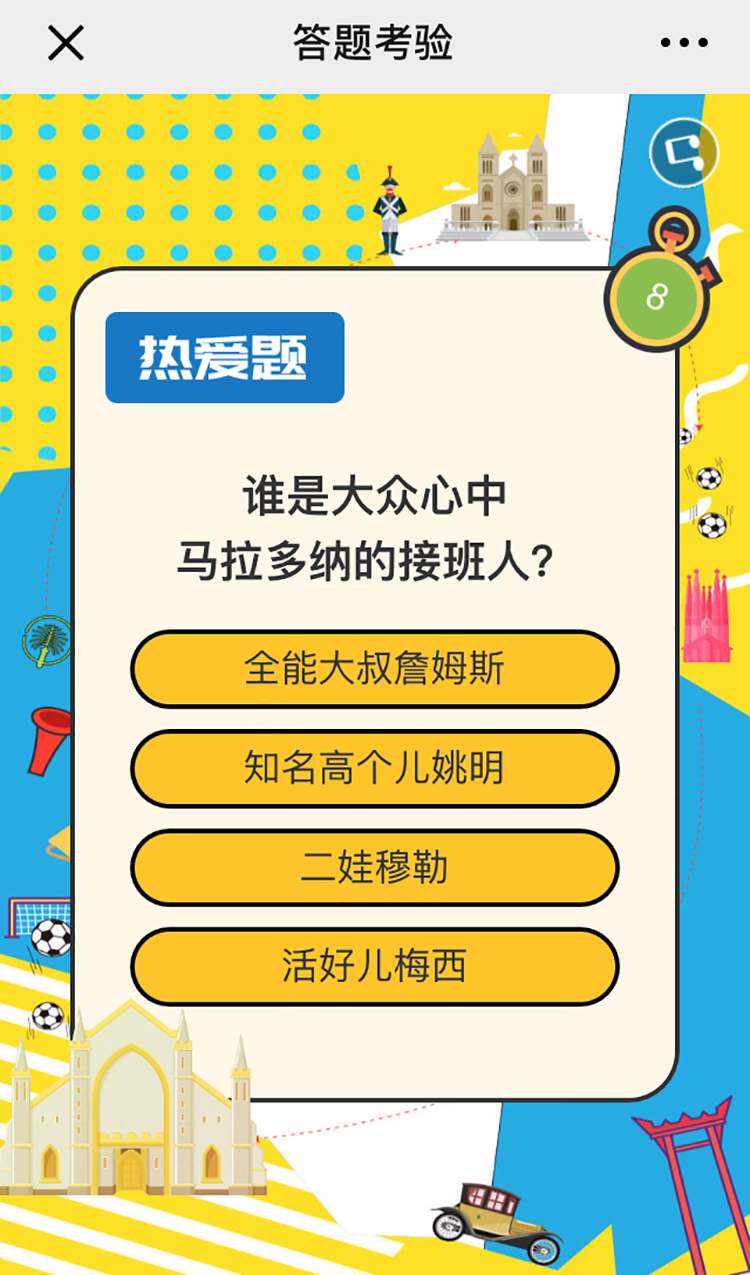750x1275 pixels.
Task: Open the three-dot overflow menu
Action: [x=684, y=43]
